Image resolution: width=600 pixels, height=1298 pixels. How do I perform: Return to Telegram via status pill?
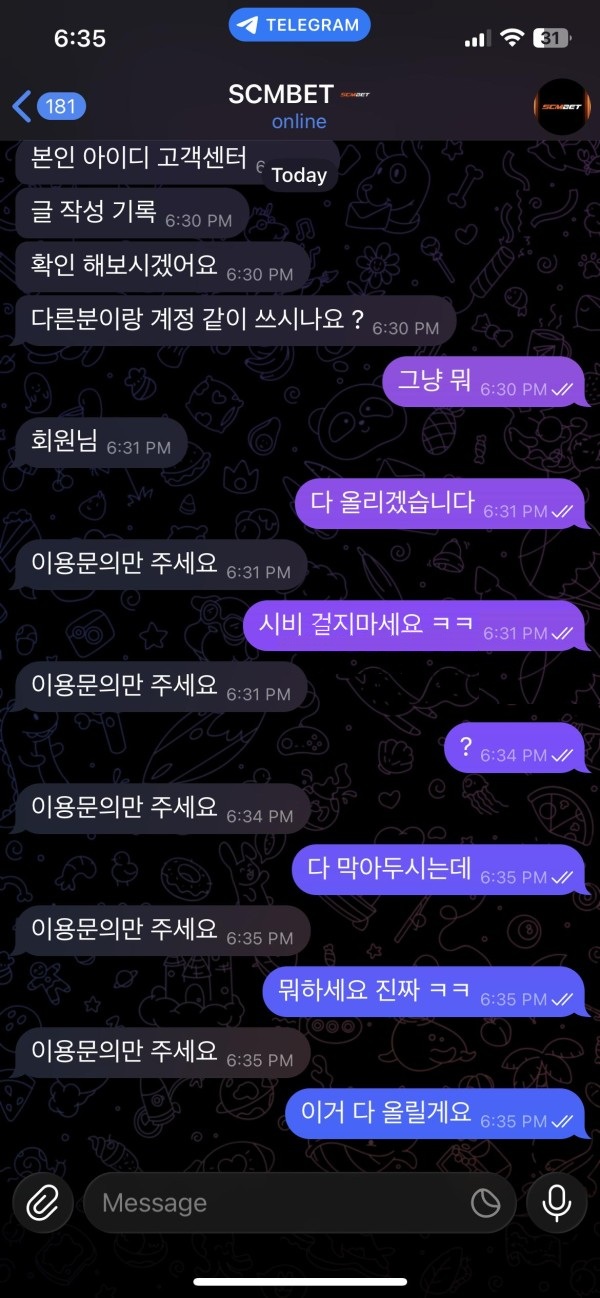click(300, 25)
